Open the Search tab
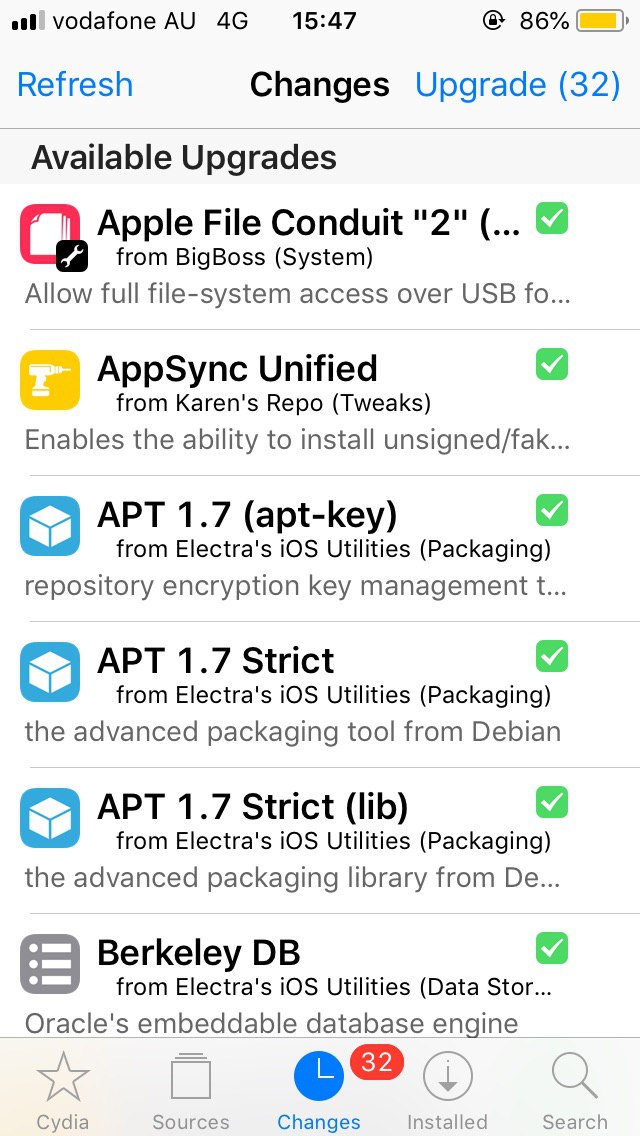Screen dimensions: 640x1136 click(574, 1090)
